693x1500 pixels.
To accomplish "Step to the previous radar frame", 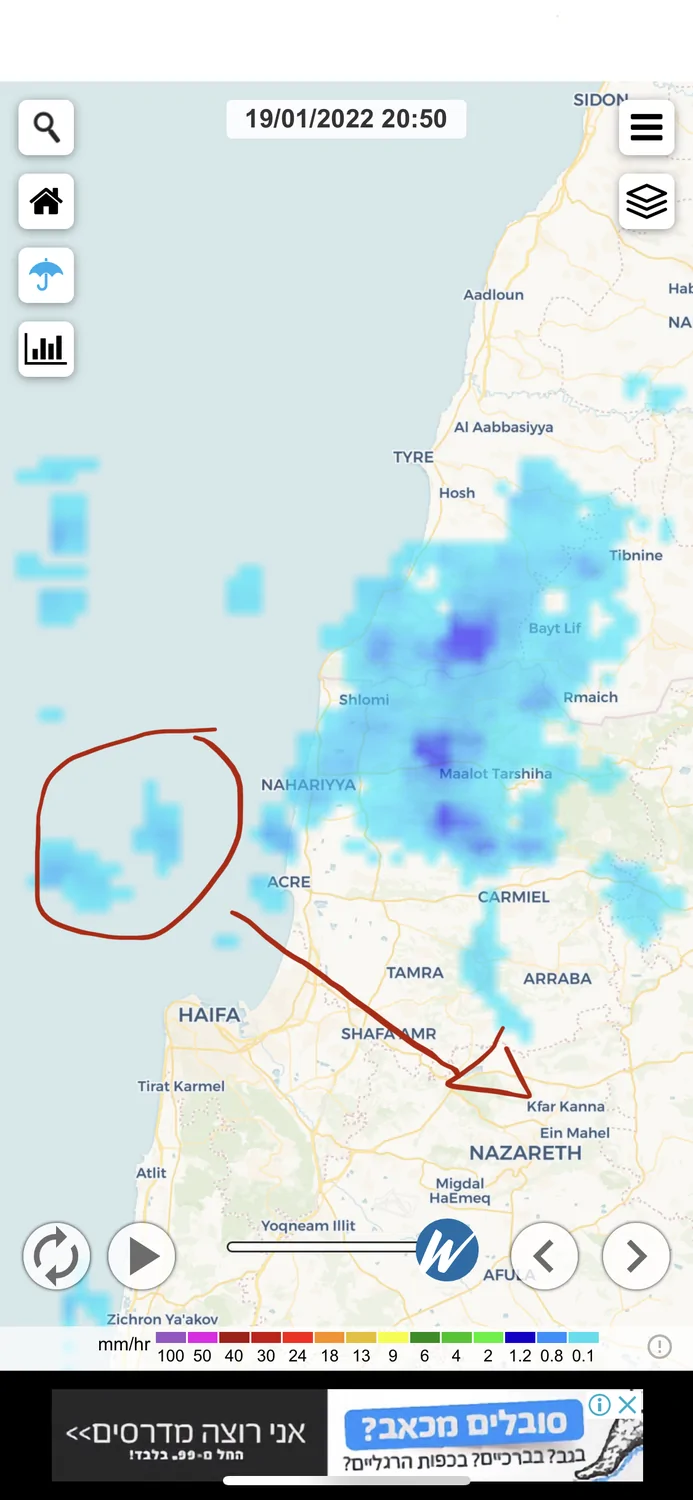I will 544,1256.
